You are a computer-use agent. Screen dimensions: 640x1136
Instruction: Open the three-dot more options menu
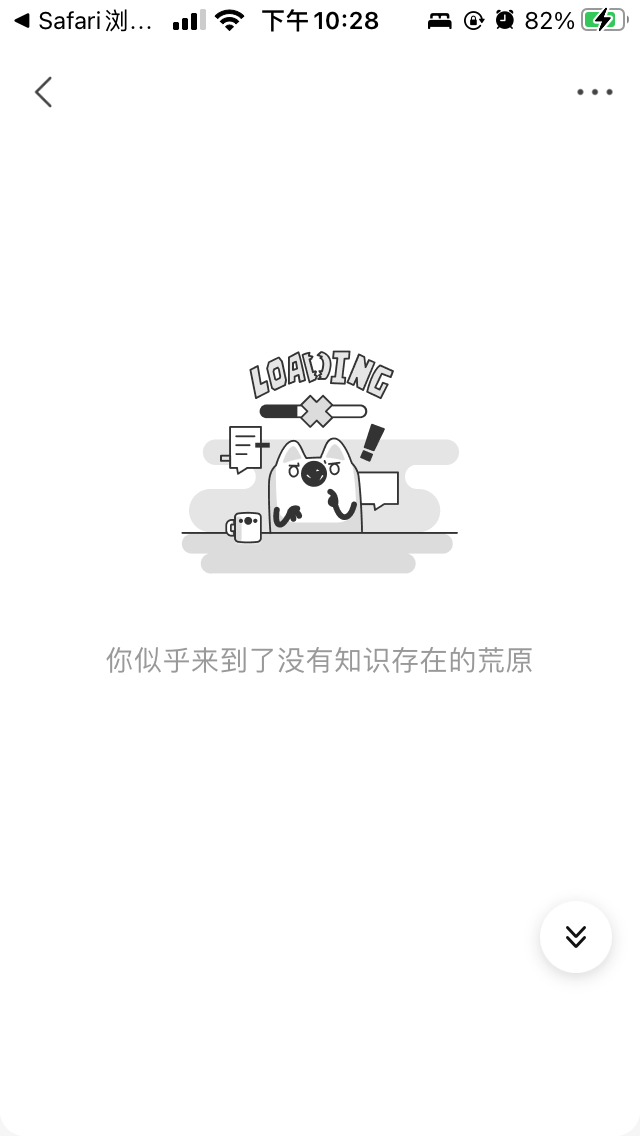coord(594,92)
